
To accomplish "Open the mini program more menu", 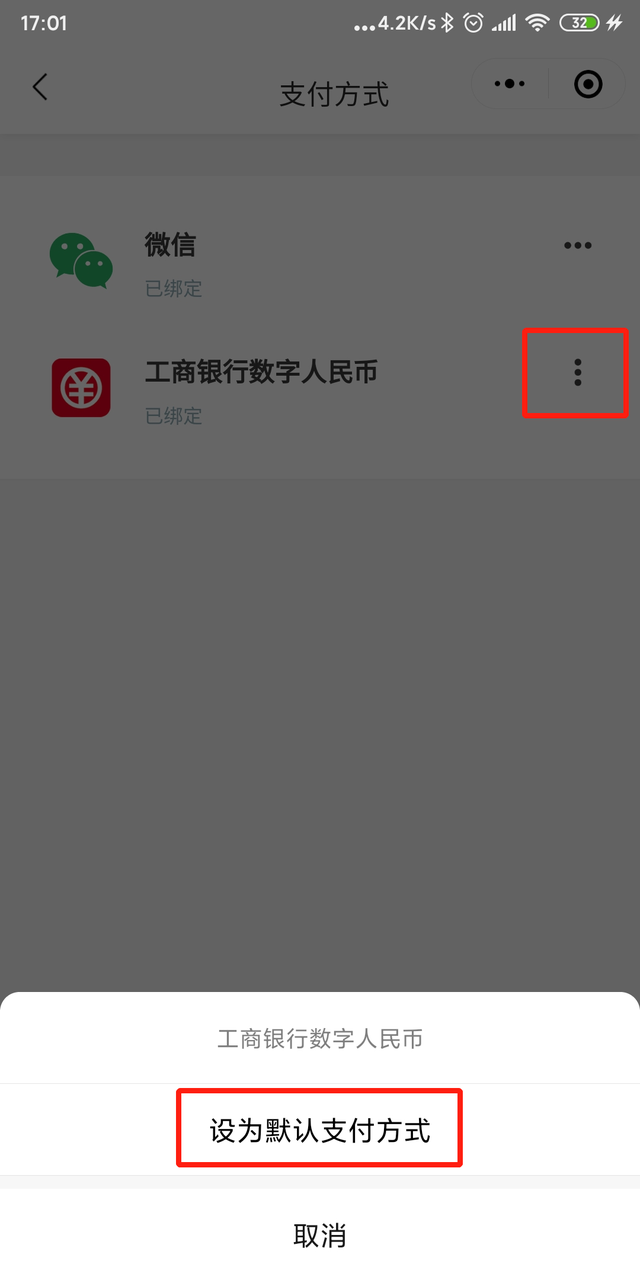I will [x=510, y=85].
